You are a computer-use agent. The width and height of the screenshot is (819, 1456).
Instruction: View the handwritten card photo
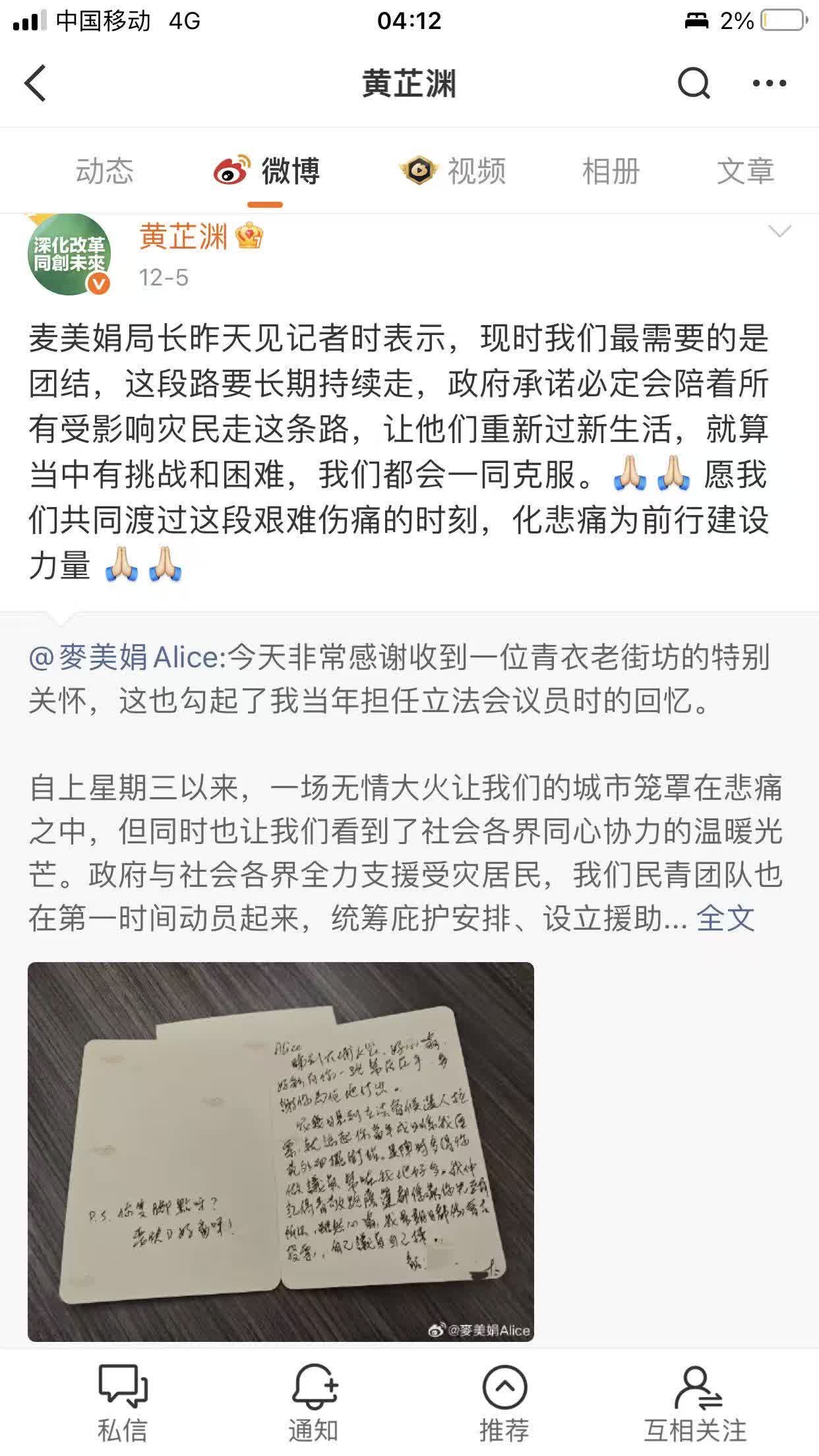point(281,1151)
